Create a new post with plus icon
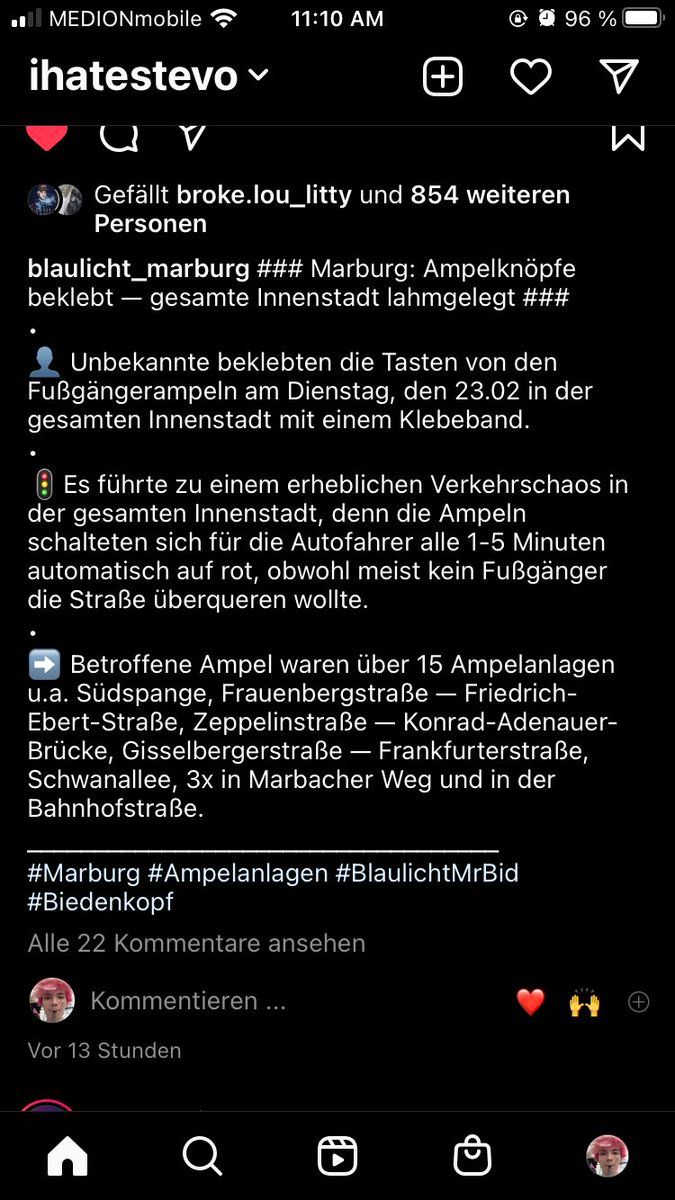 442,76
